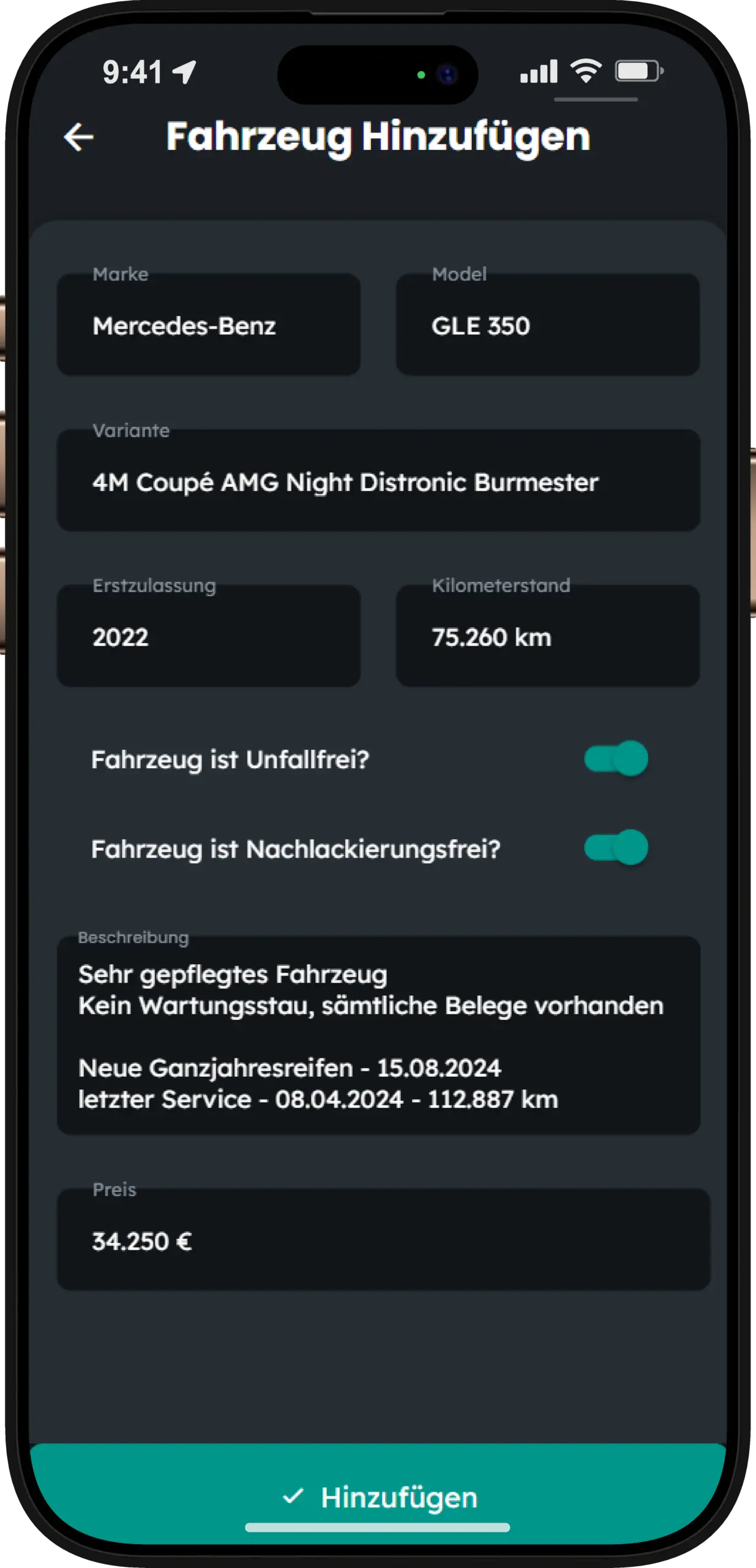This screenshot has height=1568, width=756.
Task: Edit the Model field with GLE 350
Action: [548, 325]
